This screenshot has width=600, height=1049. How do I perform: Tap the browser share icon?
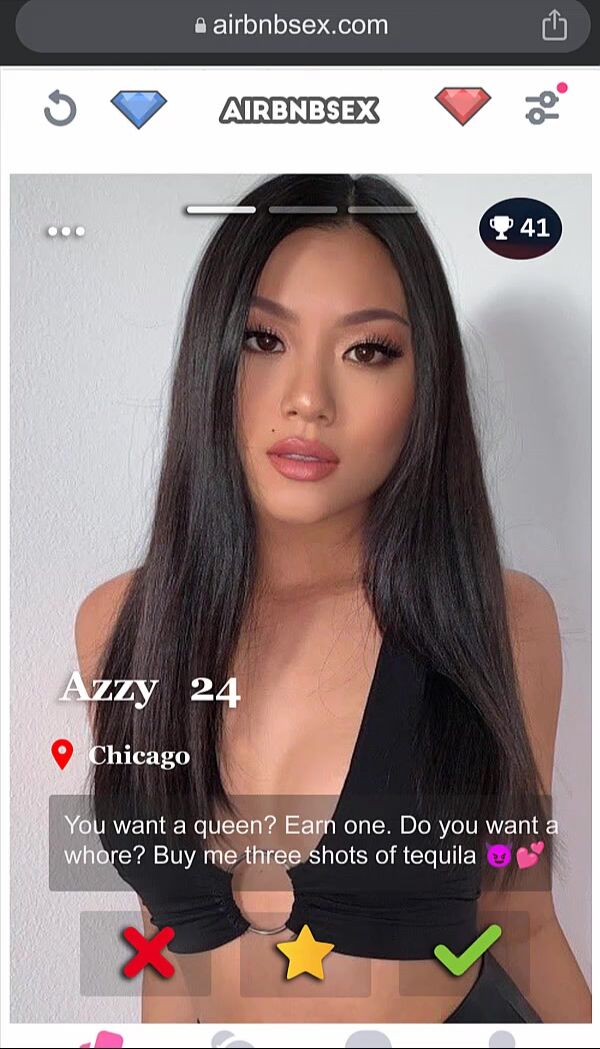click(554, 27)
